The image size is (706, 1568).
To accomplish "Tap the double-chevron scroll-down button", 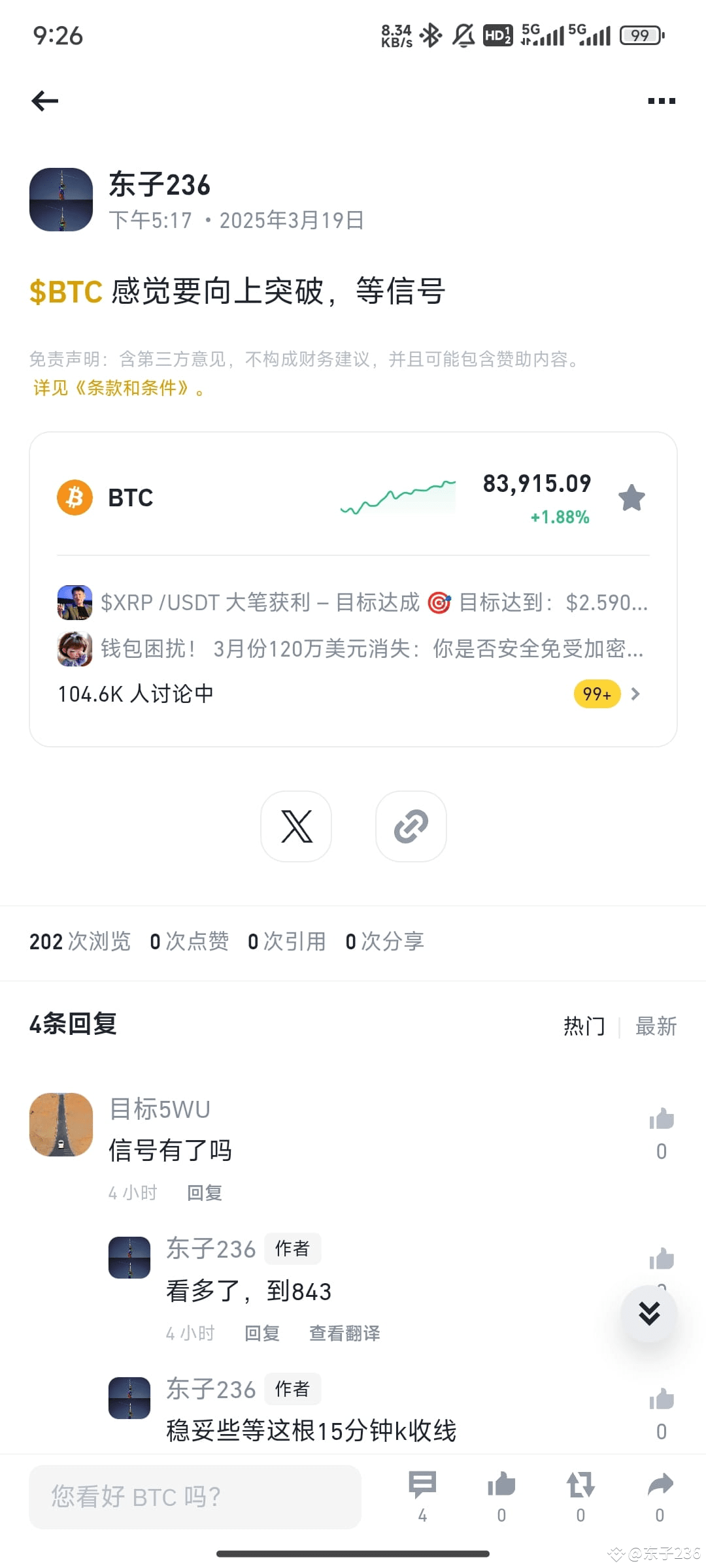I will coord(648,1315).
